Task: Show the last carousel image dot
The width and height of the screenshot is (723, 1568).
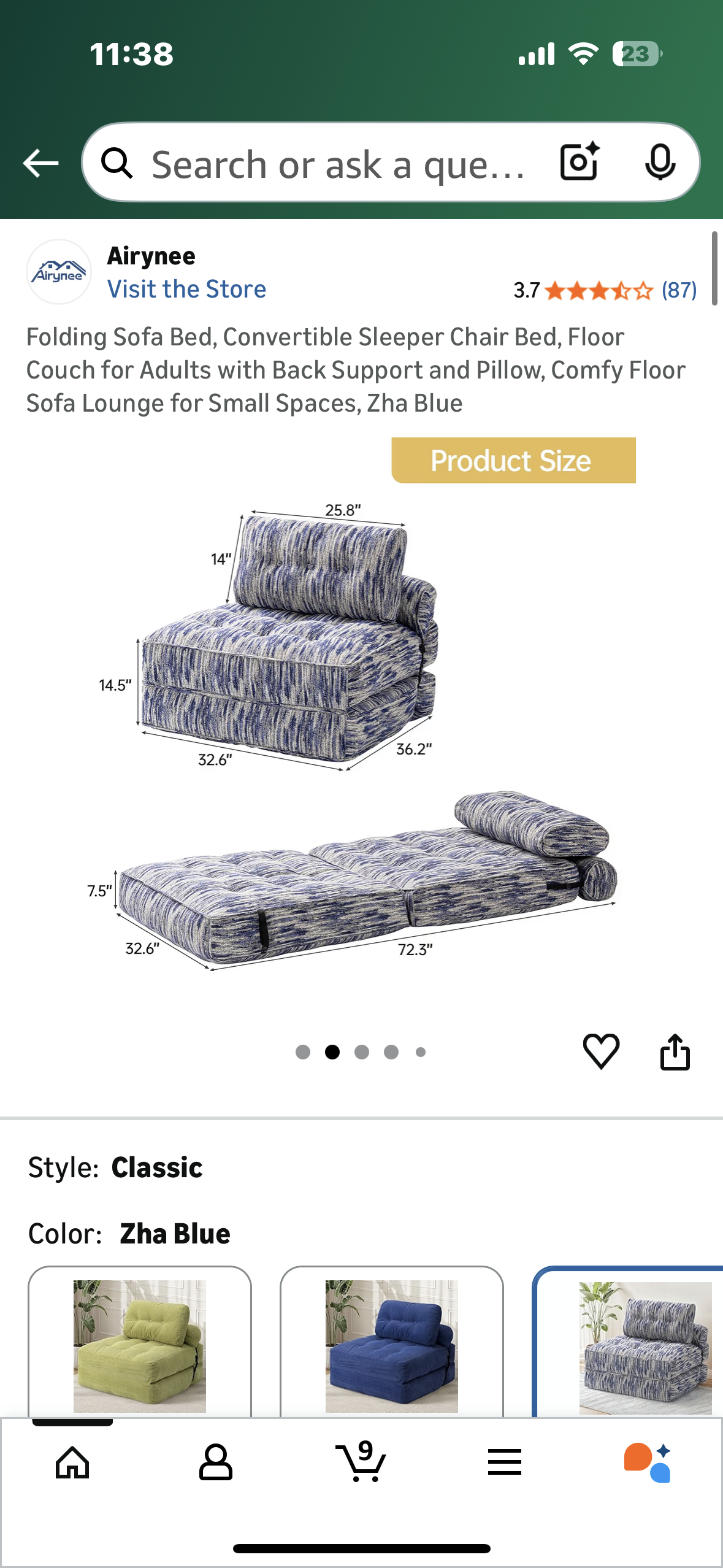Action: 420,1051
